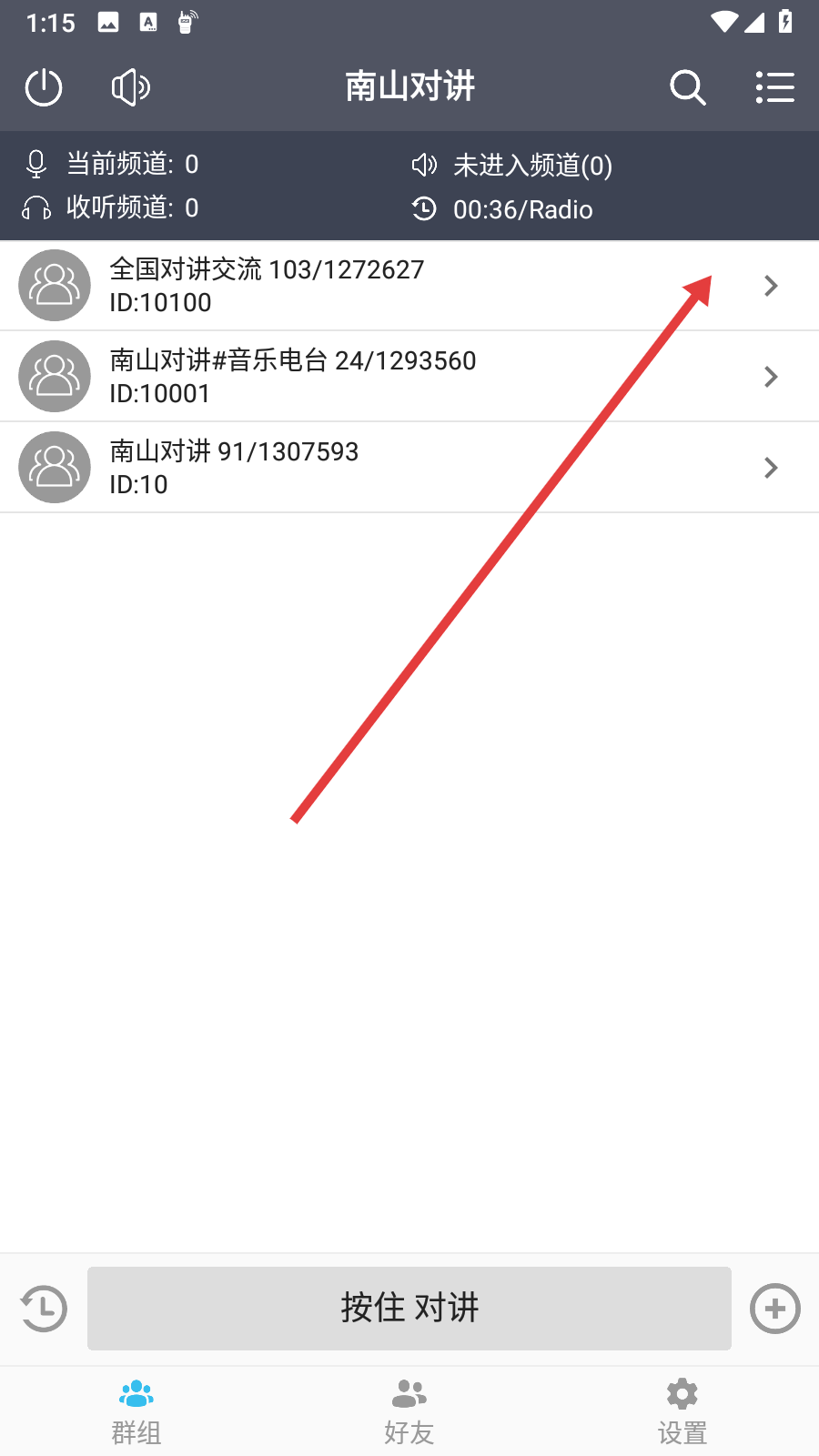Select the 群组 tab
819x1456 pixels.
pyautogui.click(x=136, y=1410)
